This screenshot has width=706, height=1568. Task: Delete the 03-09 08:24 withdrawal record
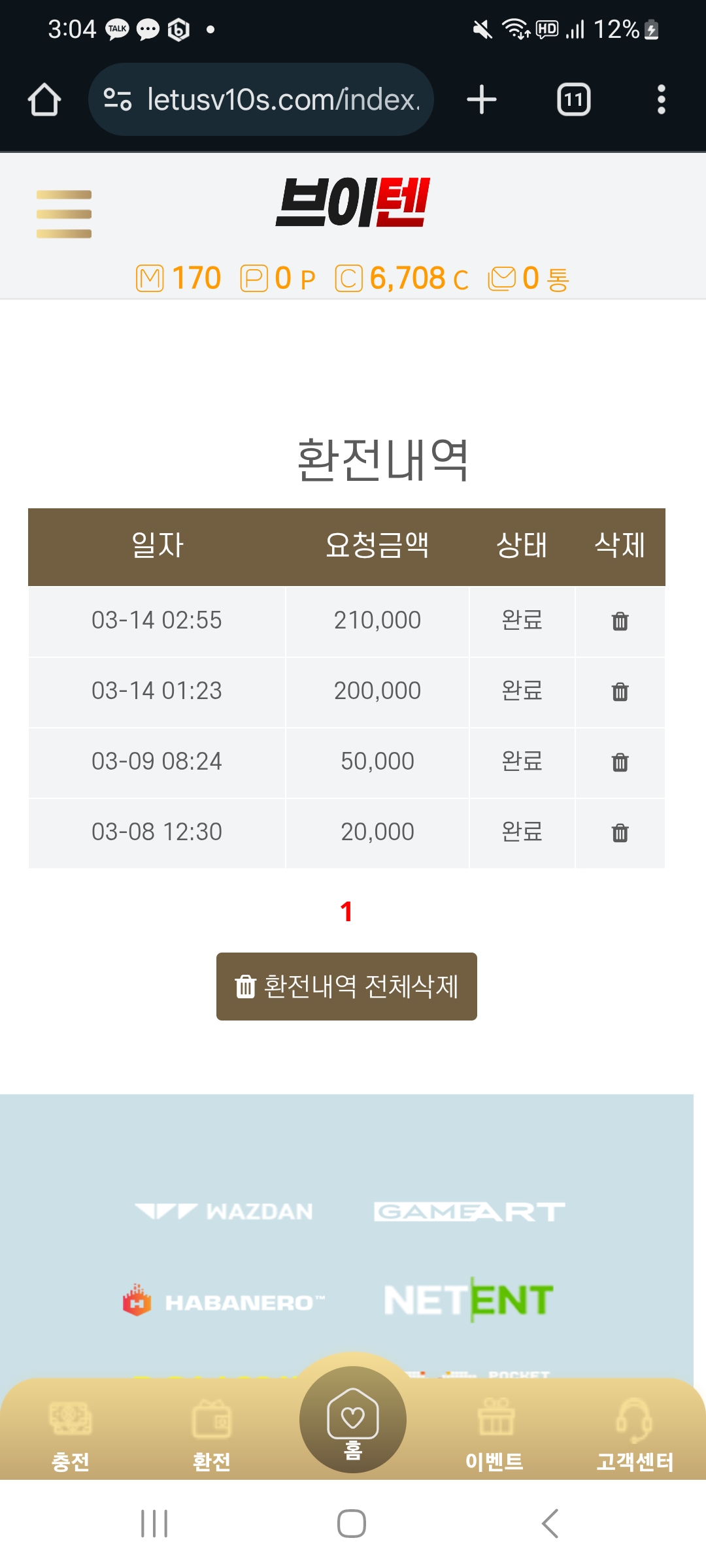(620, 762)
